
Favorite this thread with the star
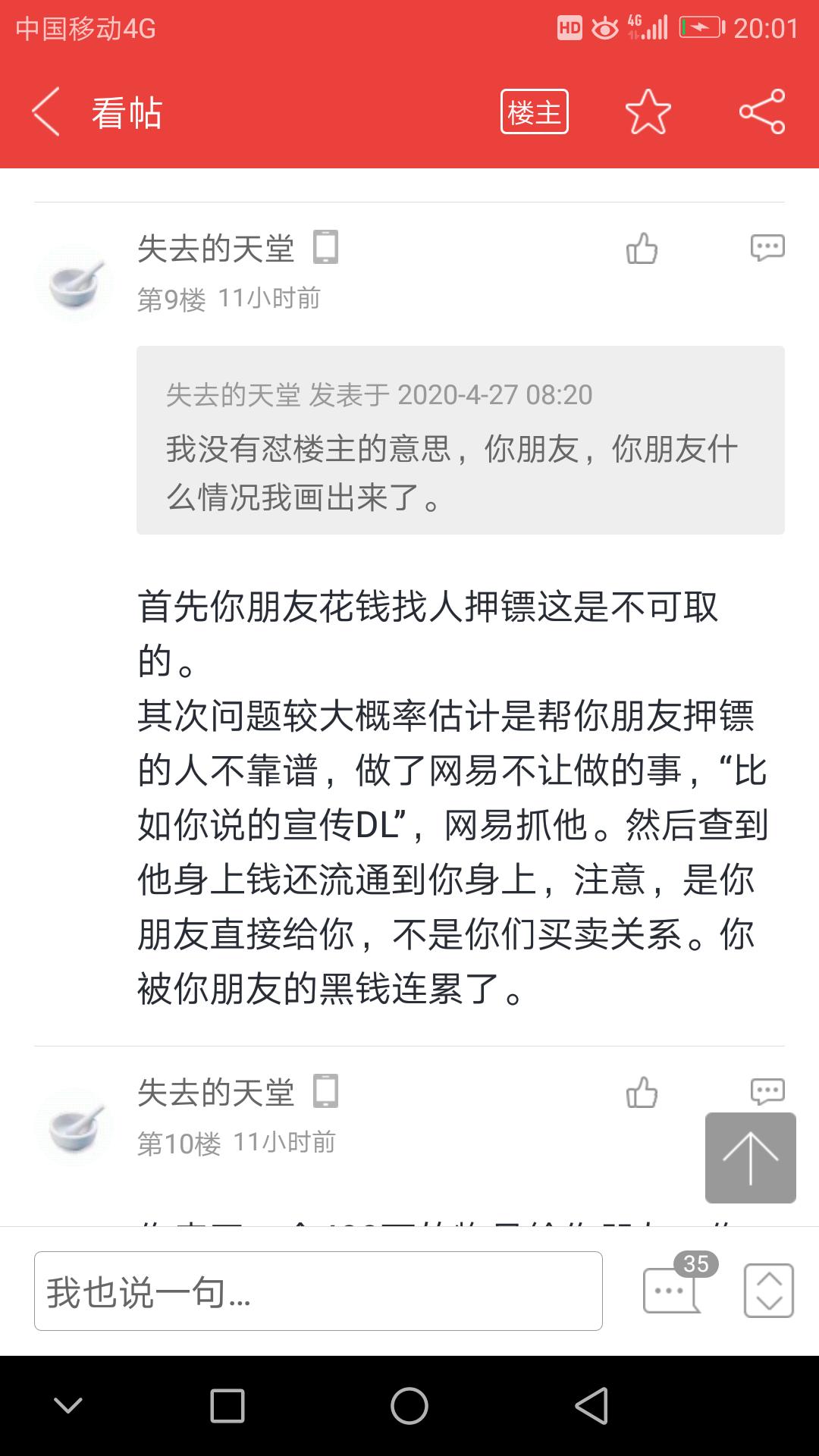(x=648, y=112)
